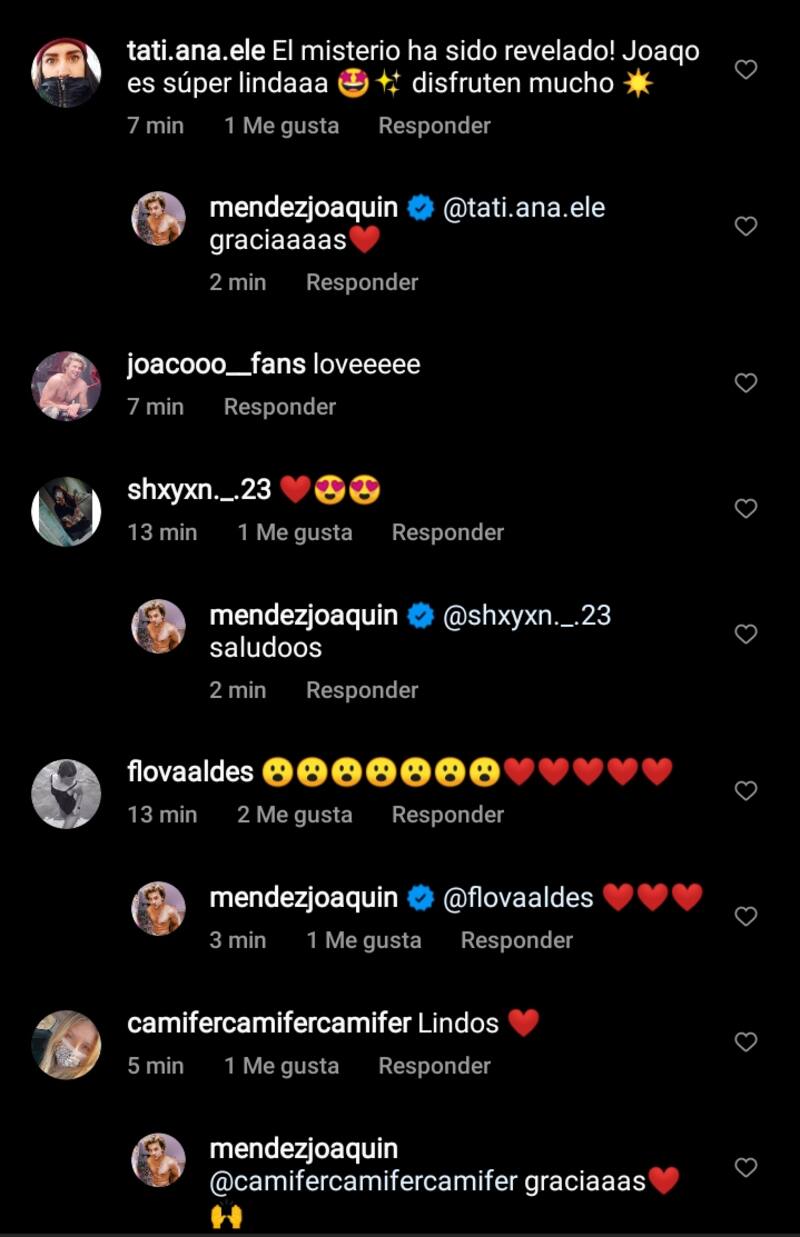Reply to mendezjoaquin's graciaaaas reply to tati.ana.ele
Viewport: 800px width, 1237px height.
click(362, 283)
